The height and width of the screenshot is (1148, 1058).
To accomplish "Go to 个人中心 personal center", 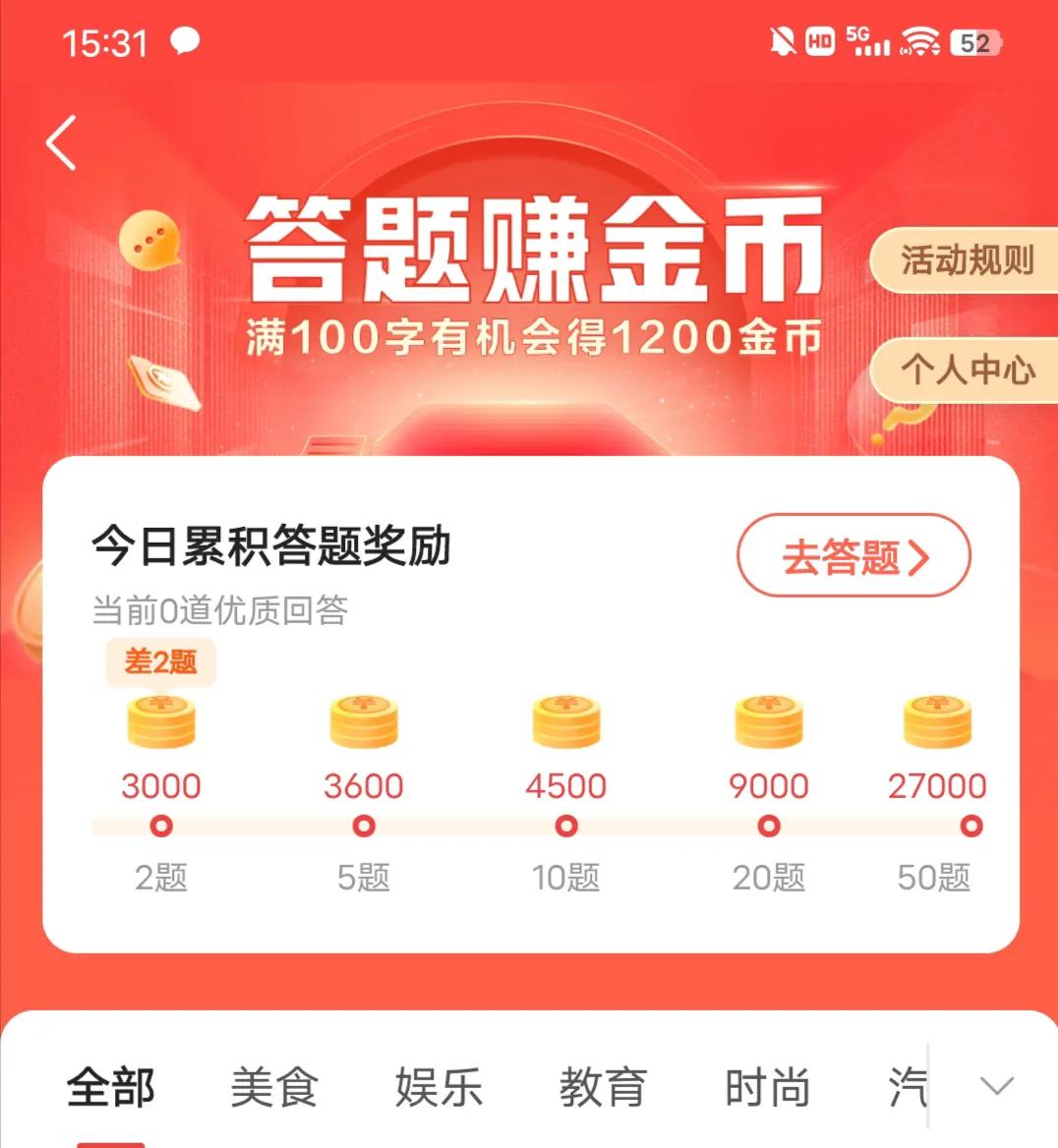I will [x=967, y=371].
